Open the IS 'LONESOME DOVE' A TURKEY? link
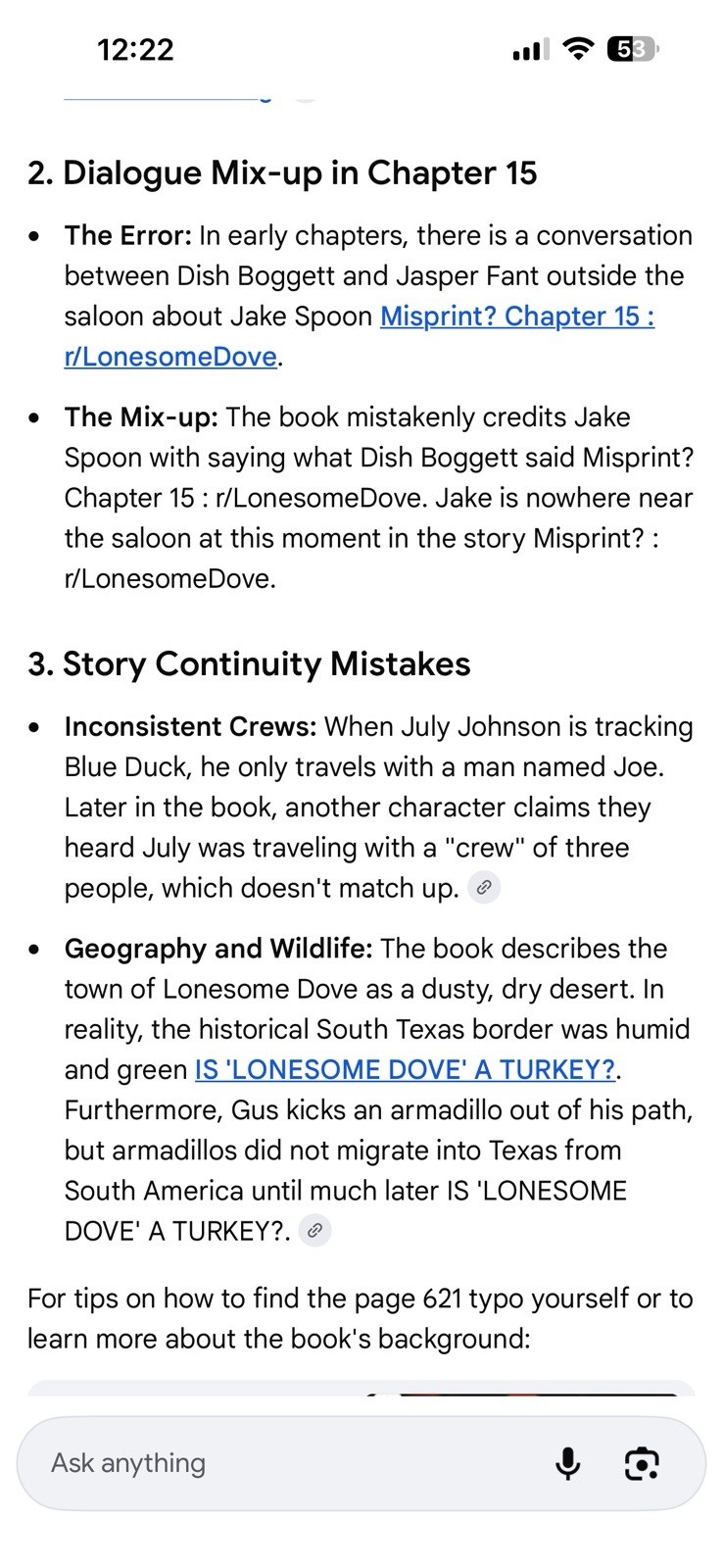The image size is (723, 1568). [406, 1069]
